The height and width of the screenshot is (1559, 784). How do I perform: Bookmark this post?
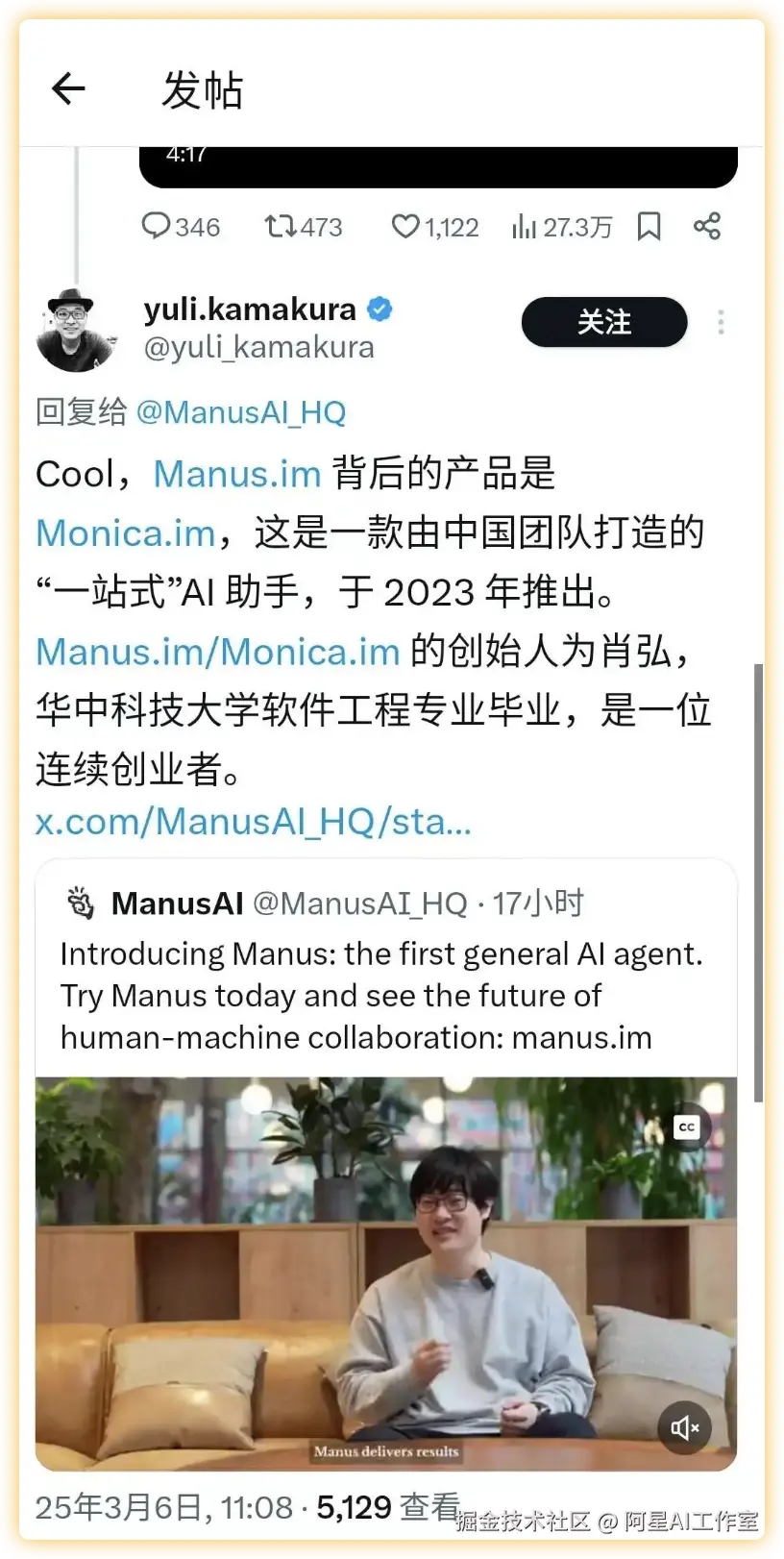tap(649, 227)
